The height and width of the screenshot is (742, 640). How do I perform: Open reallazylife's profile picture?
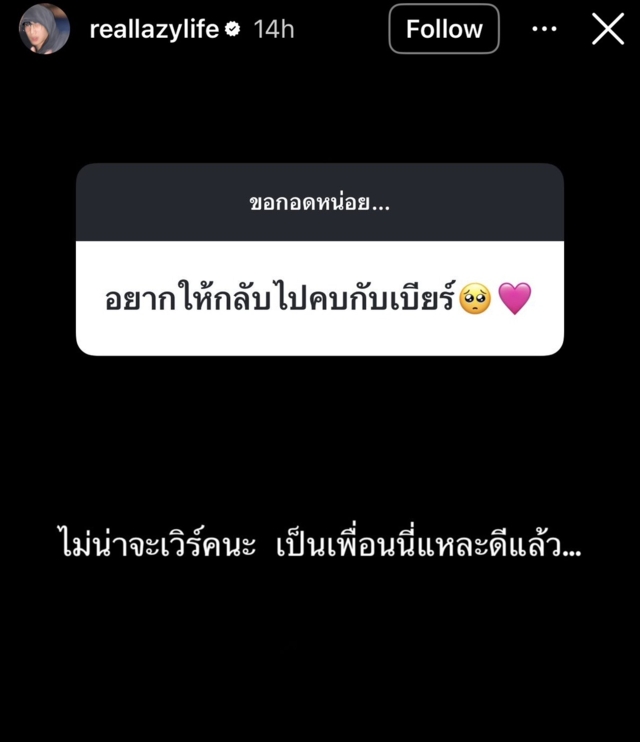click(x=45, y=29)
